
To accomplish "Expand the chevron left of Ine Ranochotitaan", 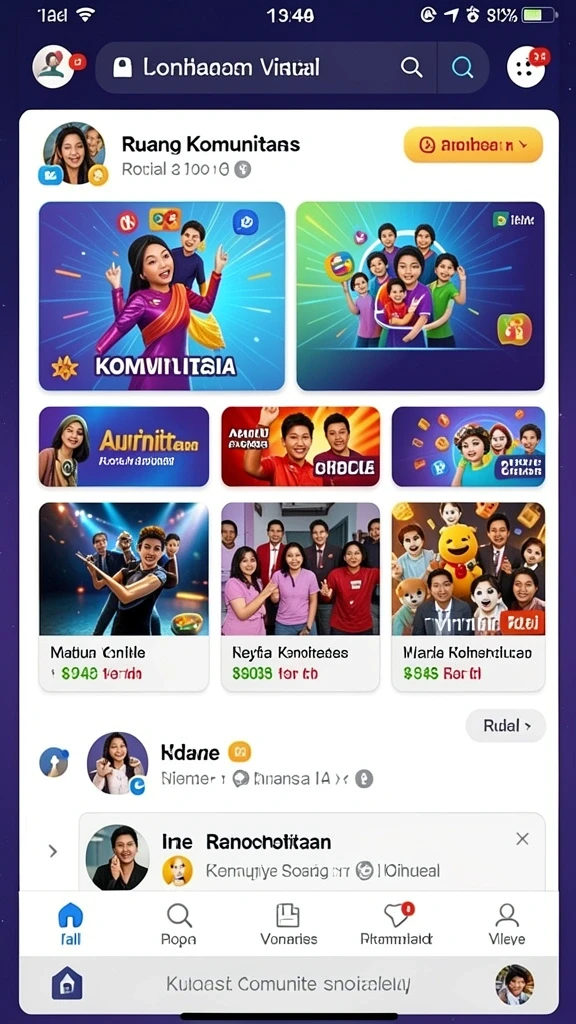I will 53,851.
